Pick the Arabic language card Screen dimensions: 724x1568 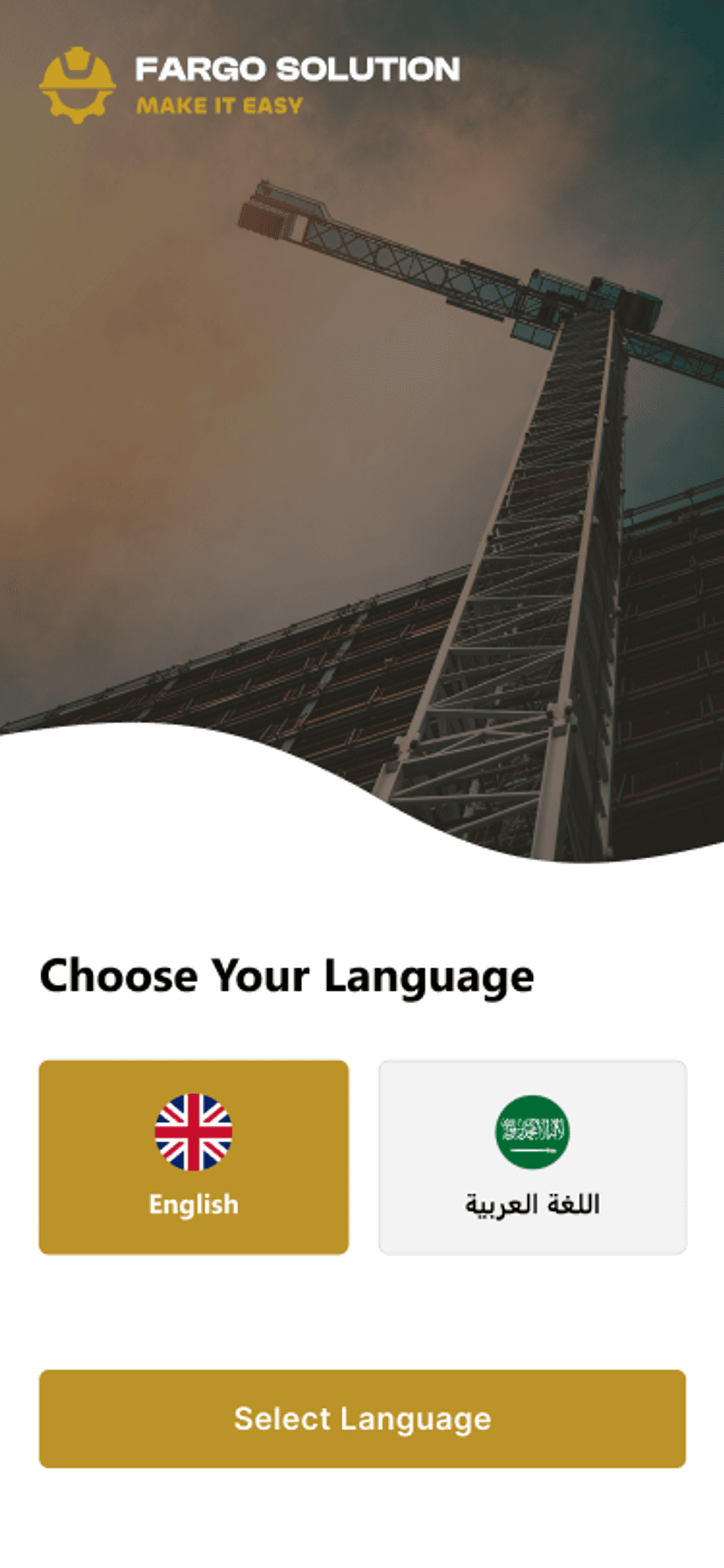pyautogui.click(x=532, y=1157)
